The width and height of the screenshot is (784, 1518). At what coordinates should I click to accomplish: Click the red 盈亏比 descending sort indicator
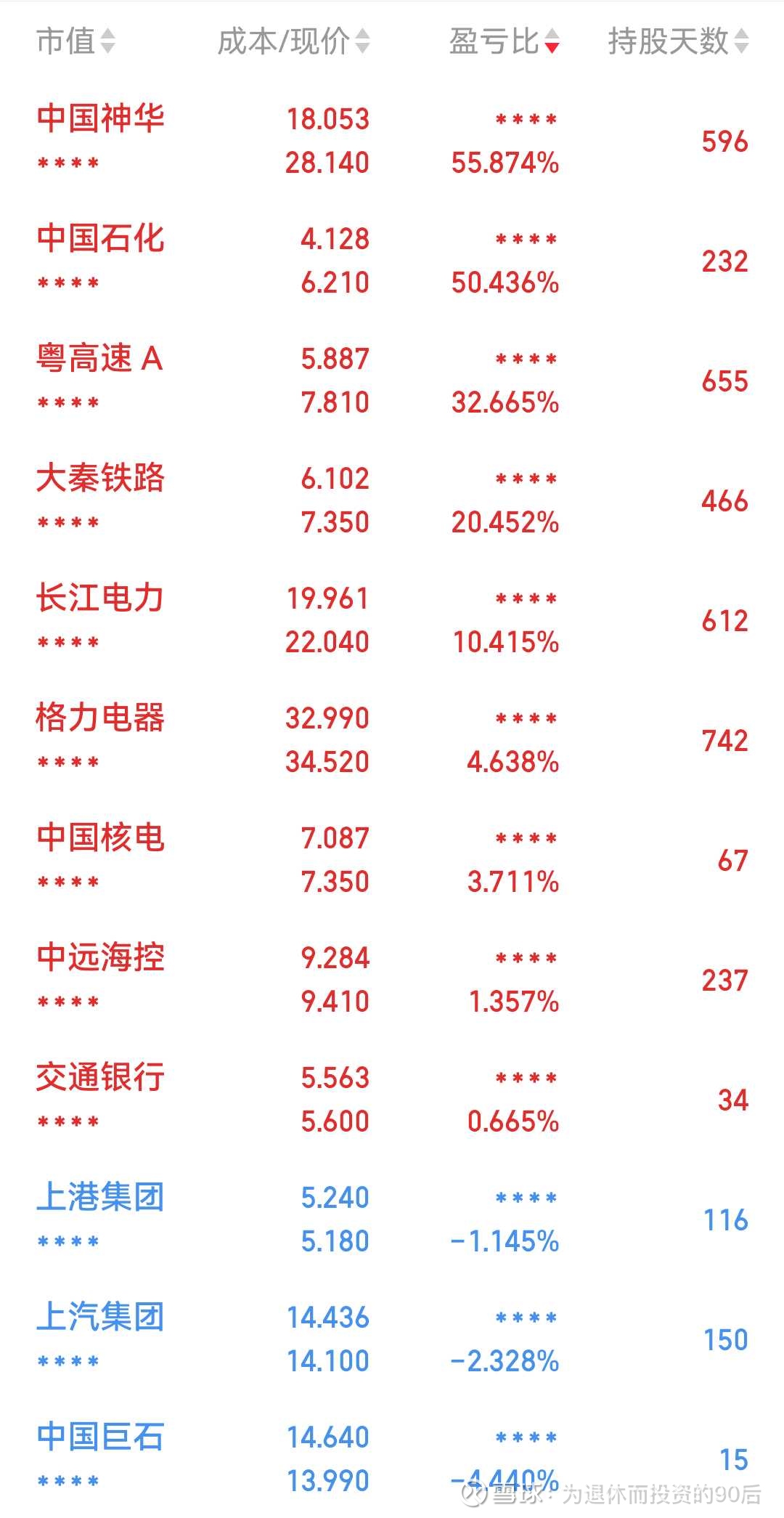point(552,49)
